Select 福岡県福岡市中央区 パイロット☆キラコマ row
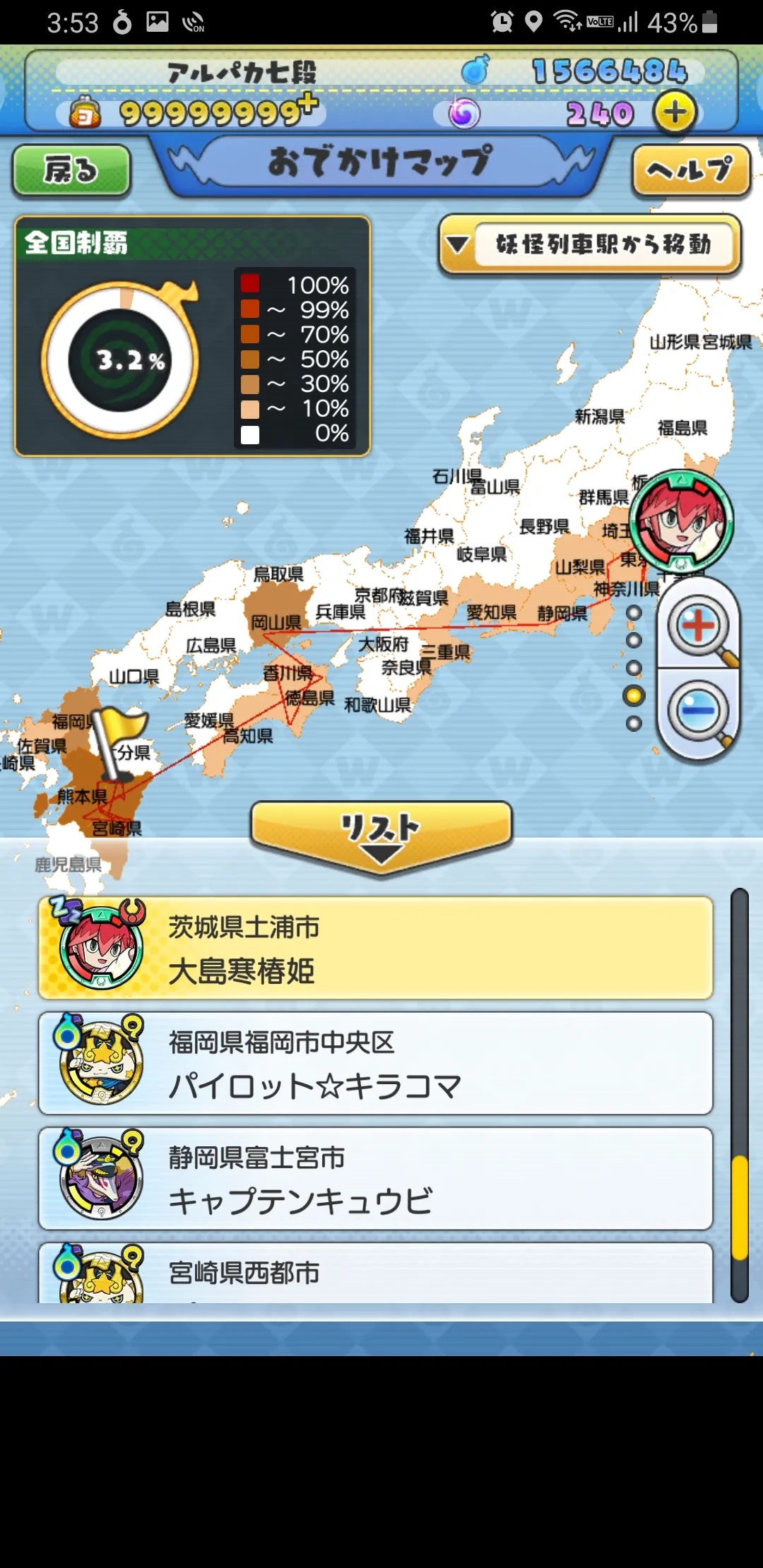The width and height of the screenshot is (763, 1568). pos(375,1063)
